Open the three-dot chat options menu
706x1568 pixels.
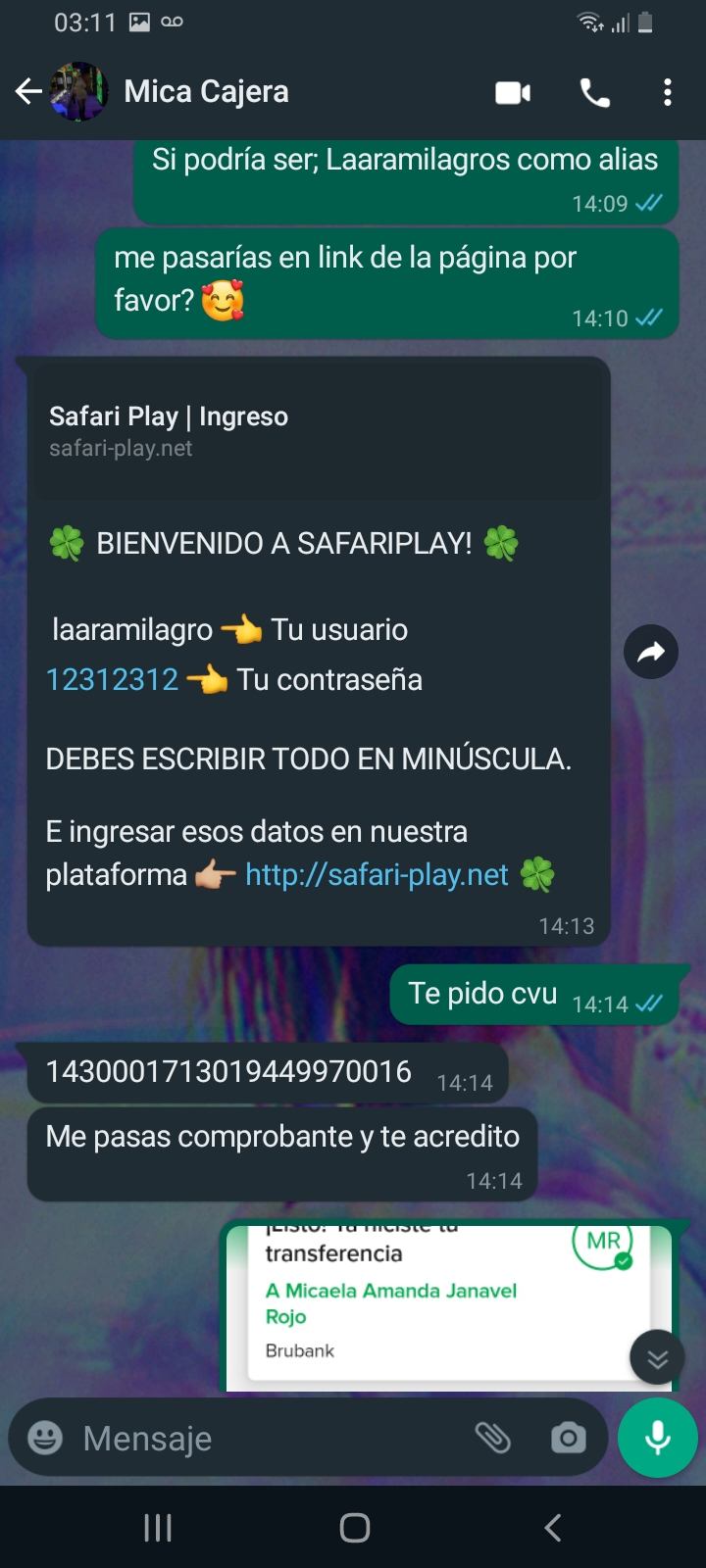coord(668,91)
